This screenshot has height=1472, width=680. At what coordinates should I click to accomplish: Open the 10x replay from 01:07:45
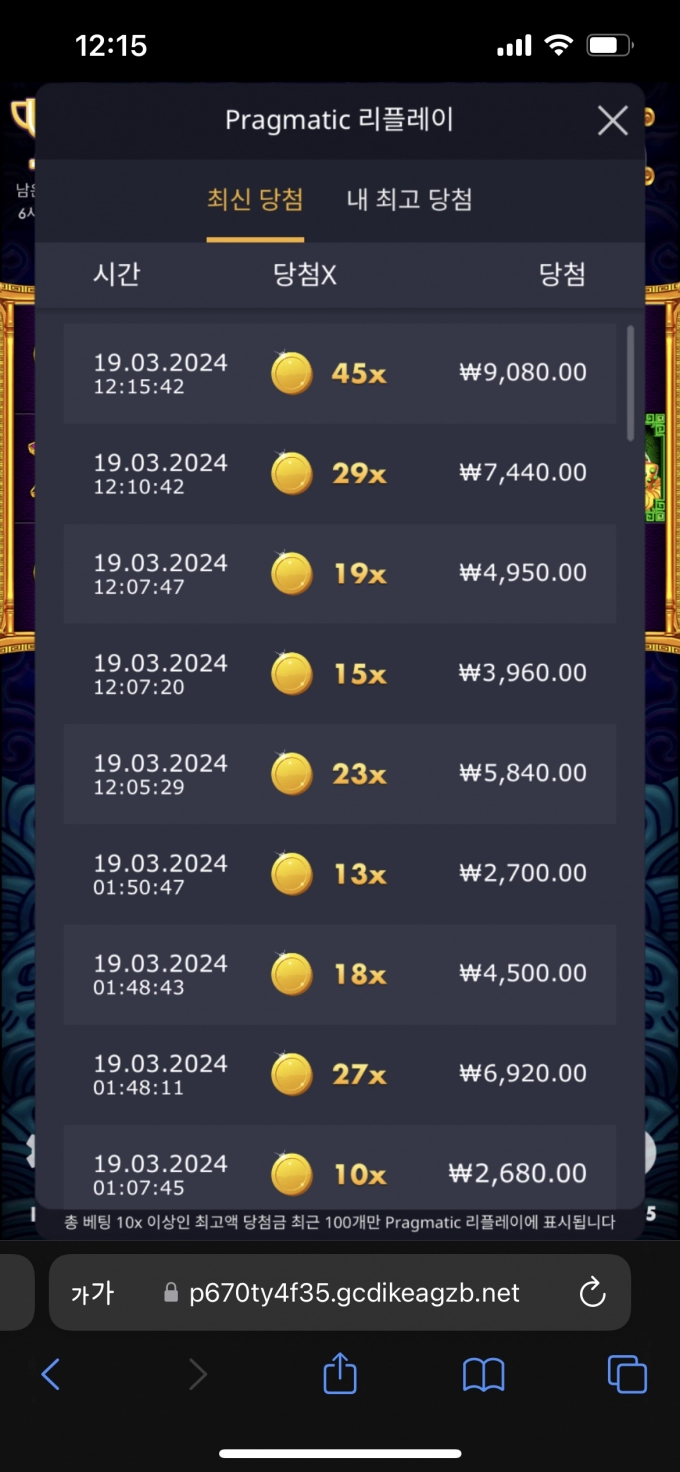pos(340,1170)
